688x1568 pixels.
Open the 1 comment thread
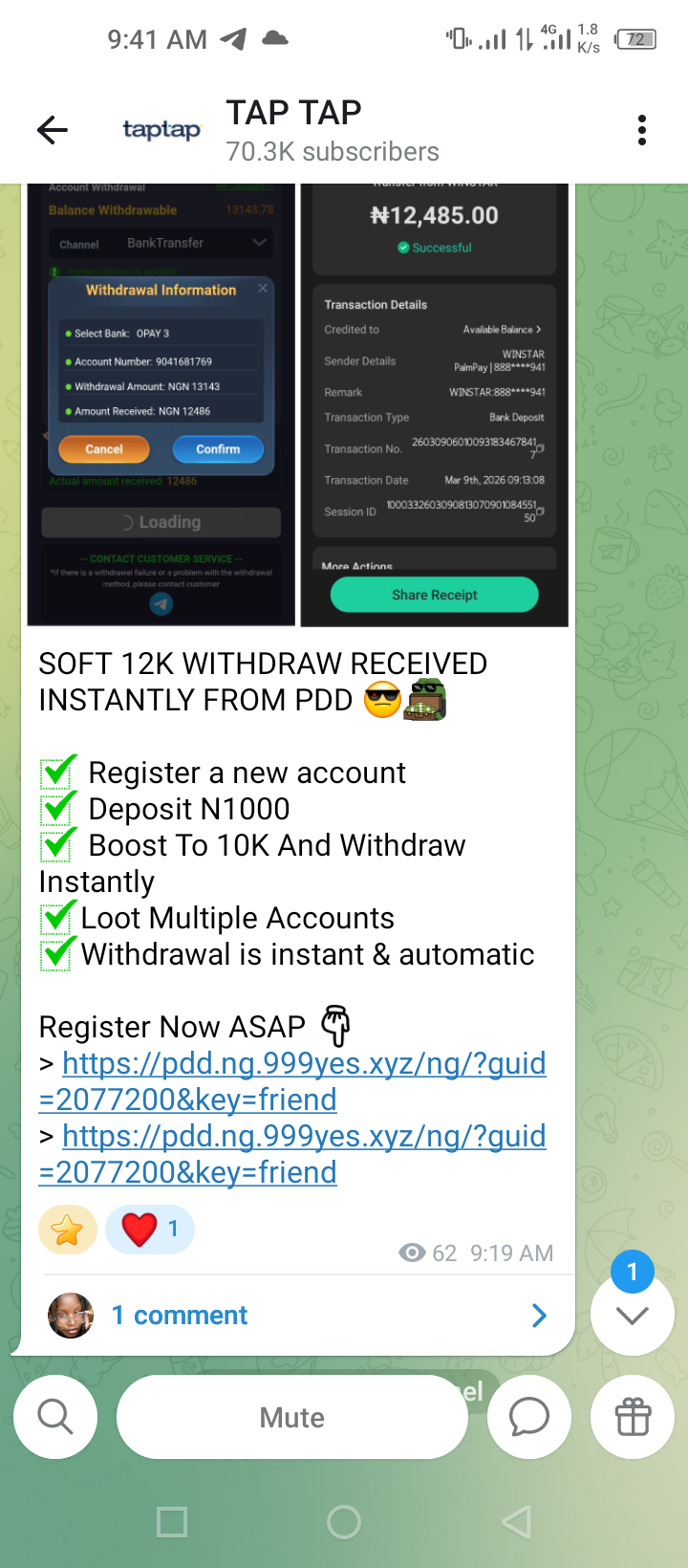(x=296, y=1316)
